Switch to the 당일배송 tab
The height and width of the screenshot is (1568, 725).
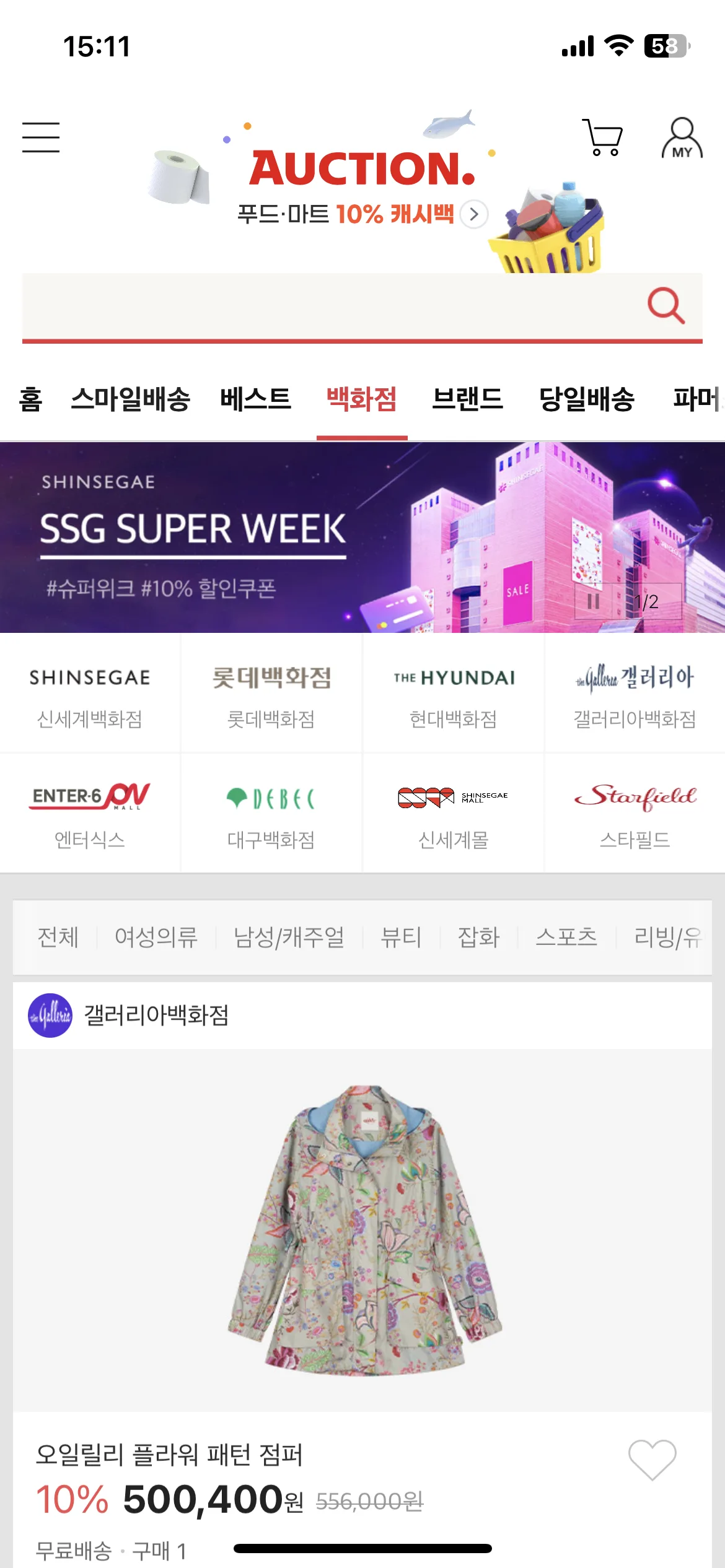[587, 399]
